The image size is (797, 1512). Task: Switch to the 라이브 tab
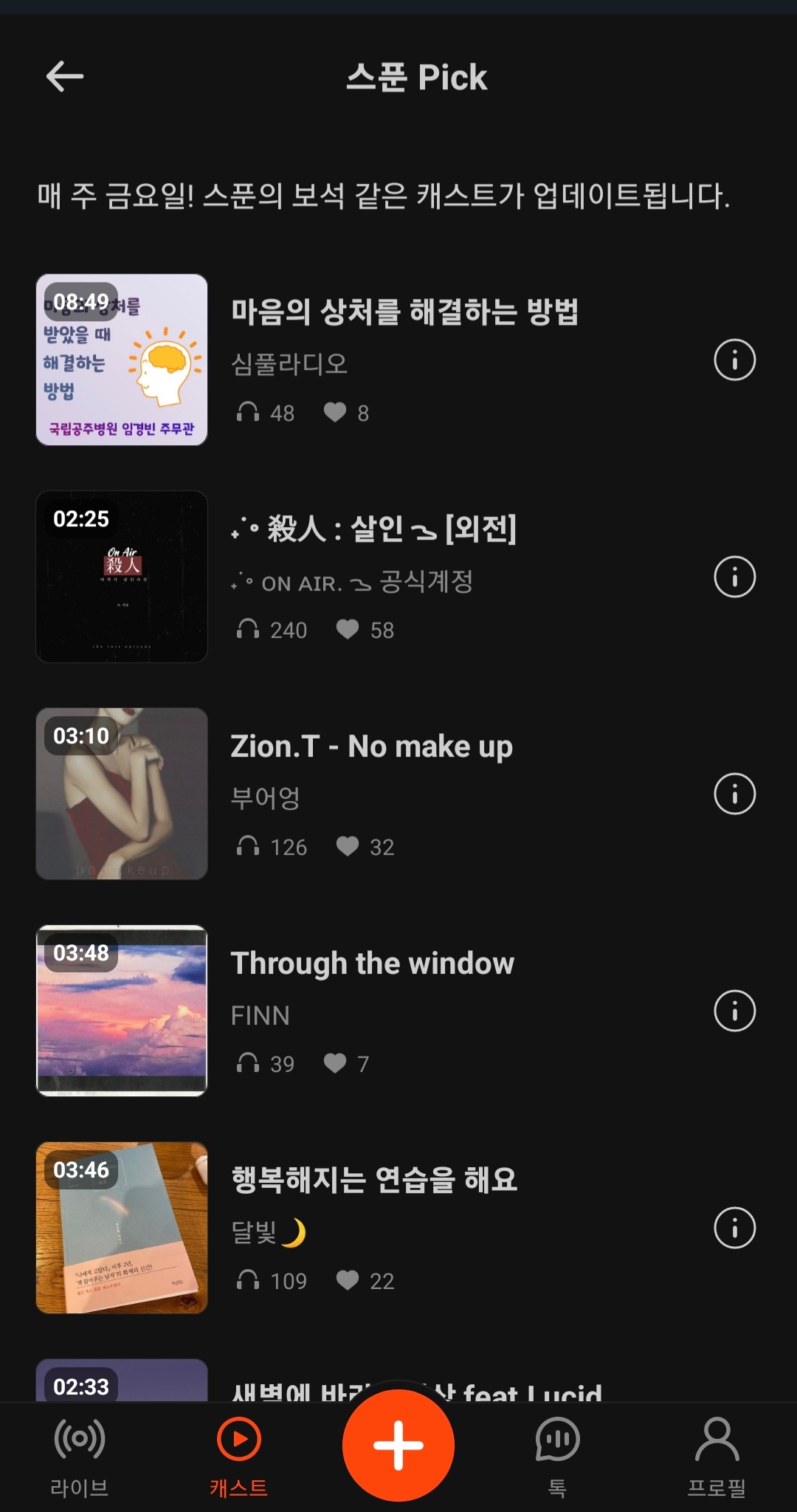[80, 1456]
